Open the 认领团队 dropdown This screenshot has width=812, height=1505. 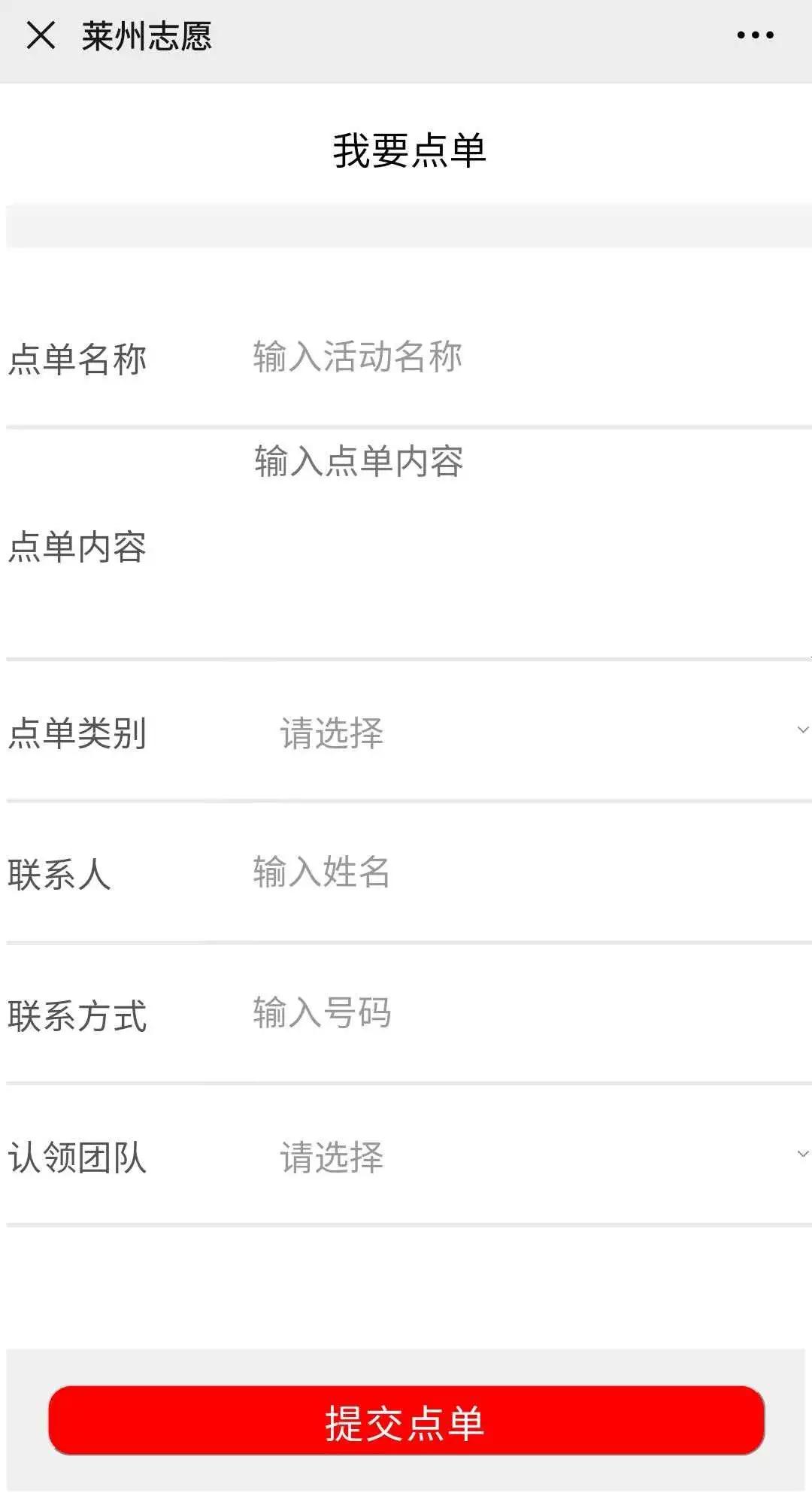[x=541, y=1156]
